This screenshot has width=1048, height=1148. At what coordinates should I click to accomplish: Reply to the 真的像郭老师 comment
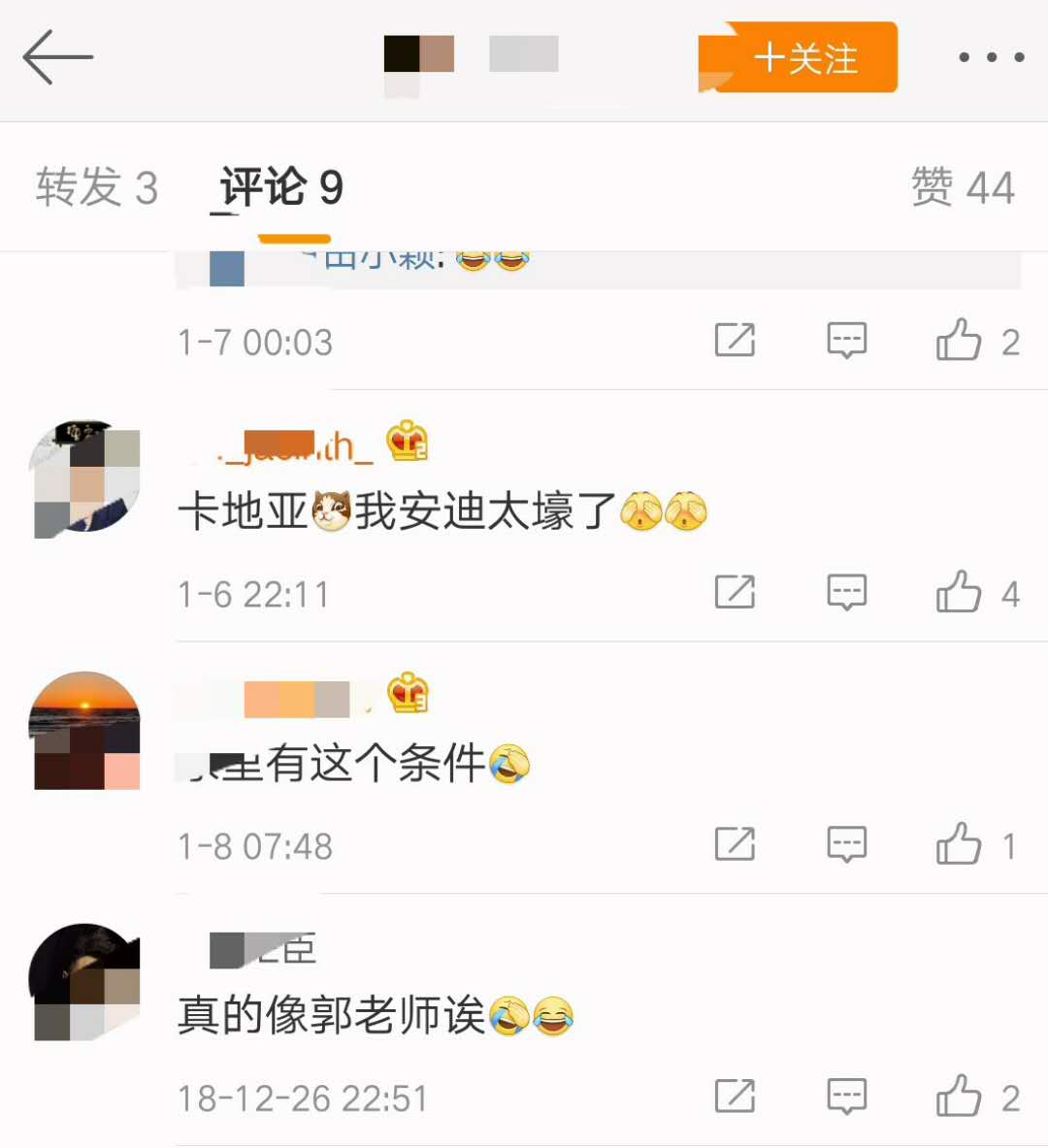click(x=846, y=1097)
